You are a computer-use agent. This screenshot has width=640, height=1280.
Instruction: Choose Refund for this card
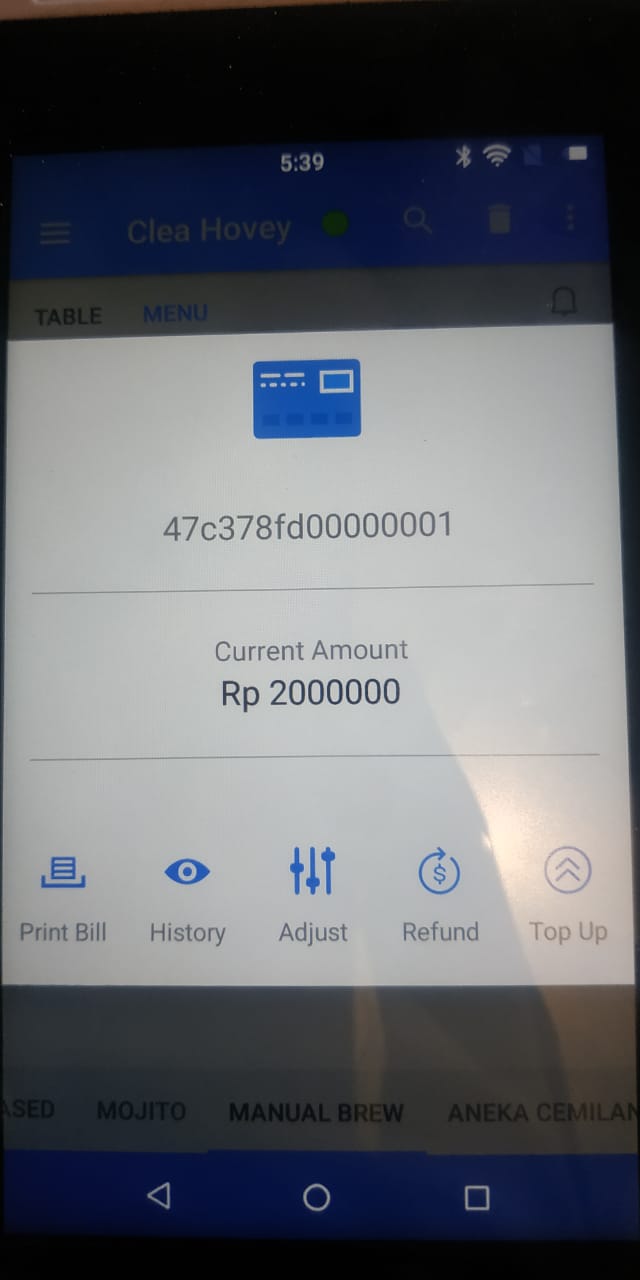[x=440, y=894]
